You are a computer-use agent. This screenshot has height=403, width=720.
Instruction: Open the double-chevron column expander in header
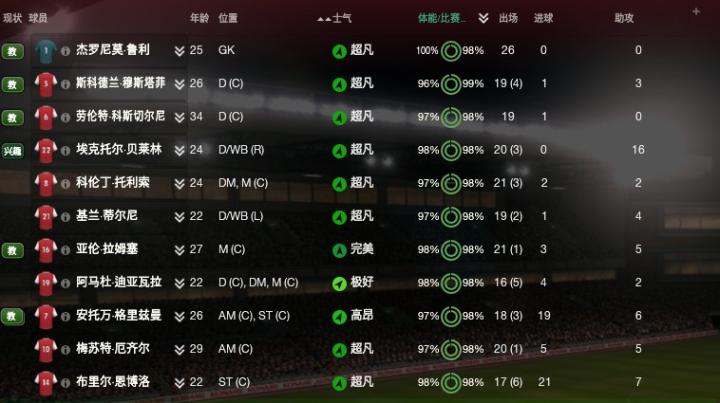(483, 18)
